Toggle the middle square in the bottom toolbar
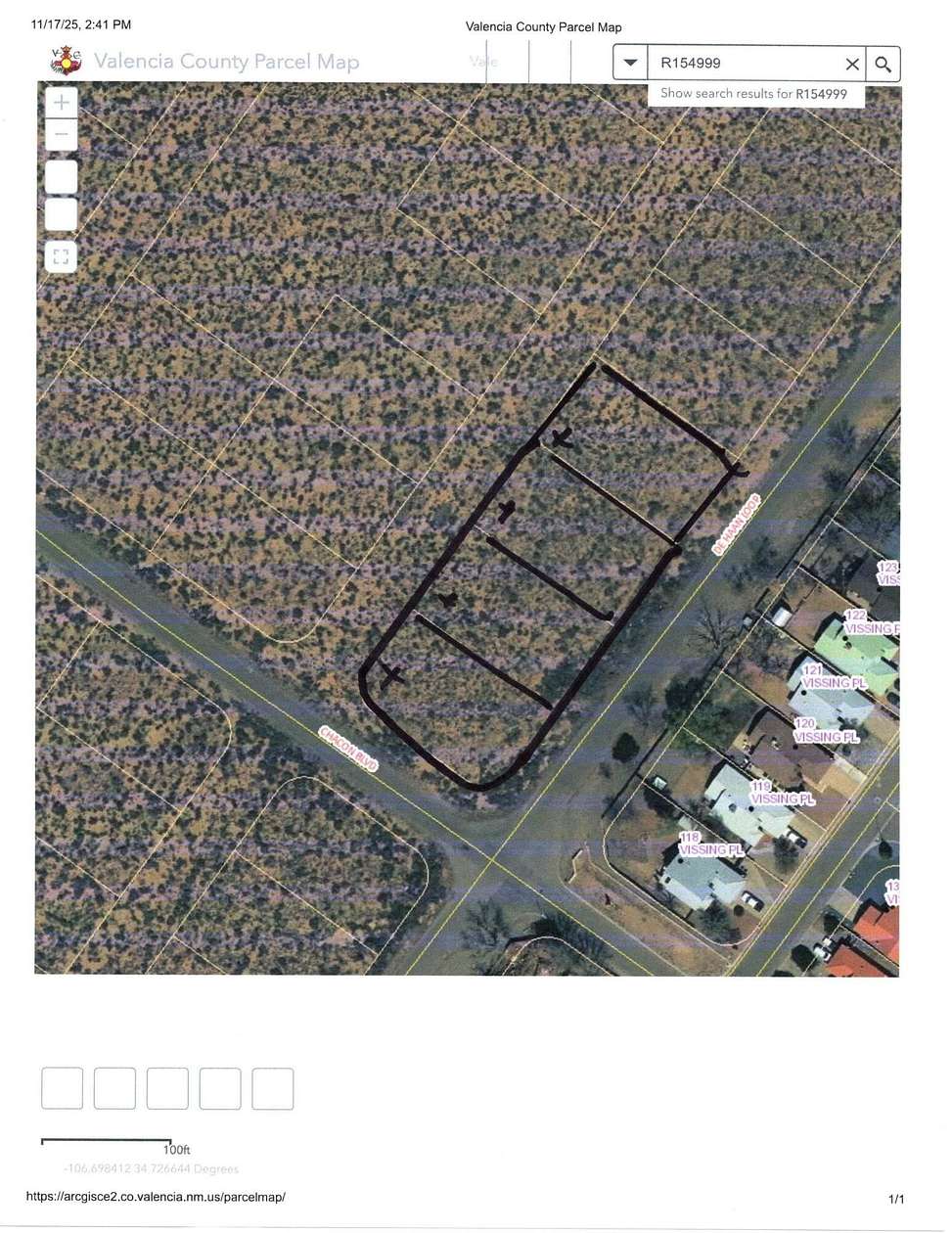The width and height of the screenshot is (952, 1233). point(167,1088)
